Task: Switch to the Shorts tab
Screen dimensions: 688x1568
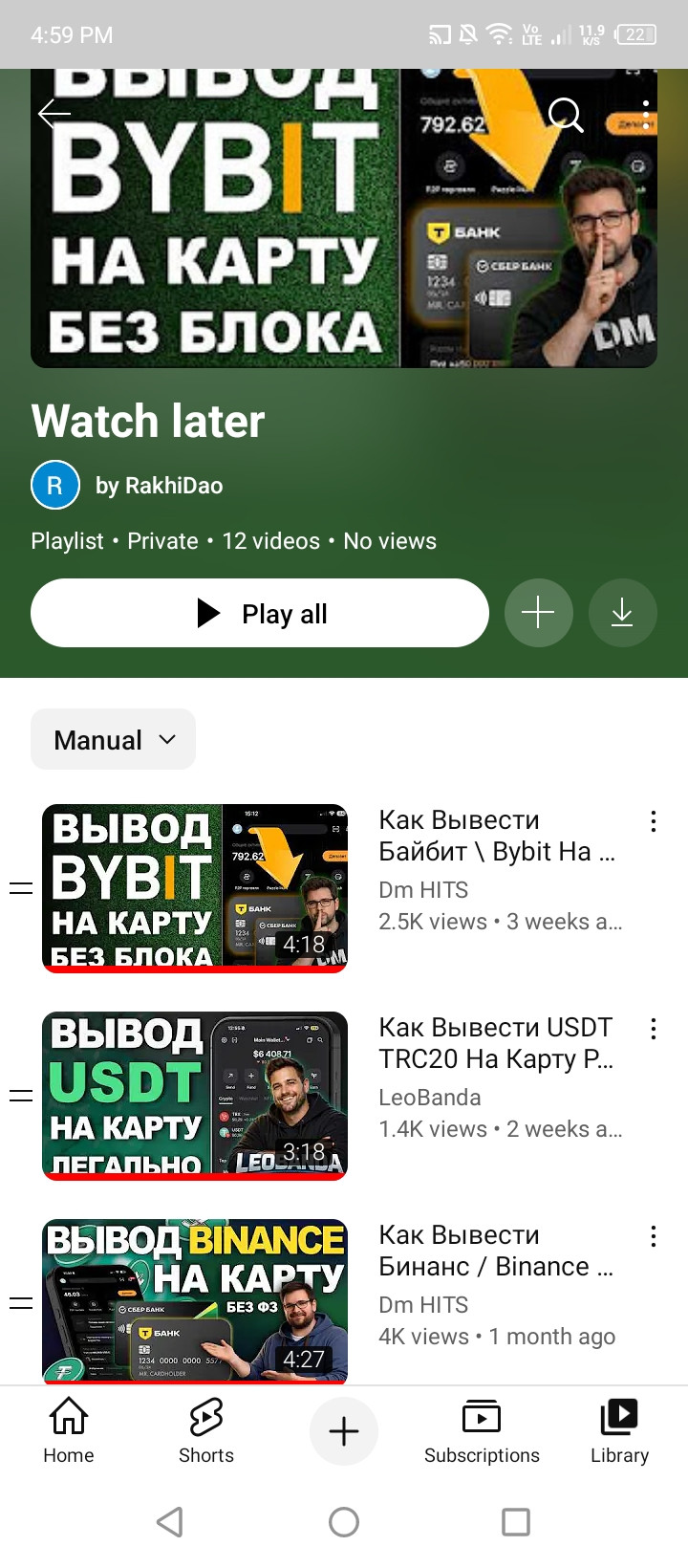Action: click(x=206, y=1430)
